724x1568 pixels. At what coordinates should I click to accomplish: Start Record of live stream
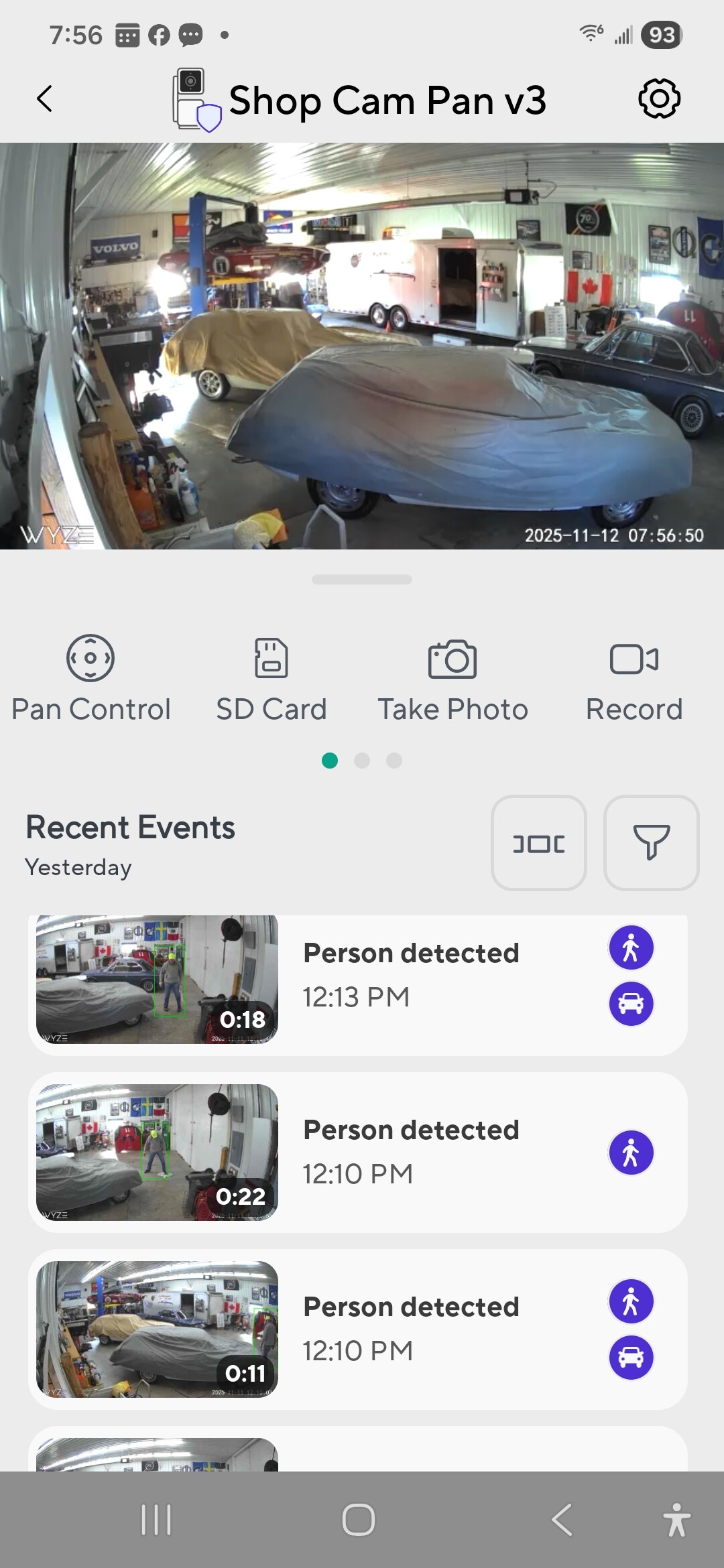[633, 678]
